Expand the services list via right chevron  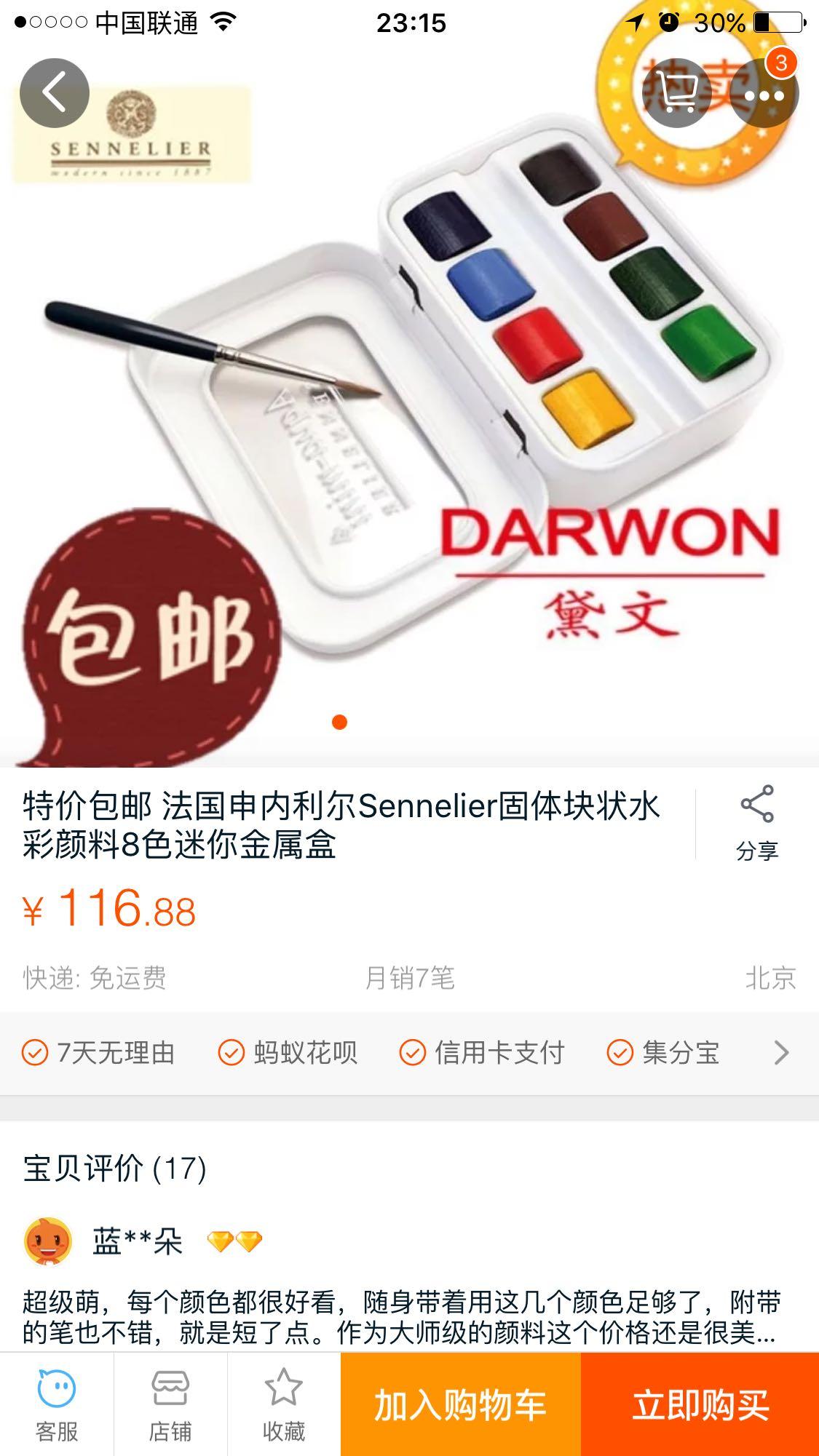[781, 1051]
